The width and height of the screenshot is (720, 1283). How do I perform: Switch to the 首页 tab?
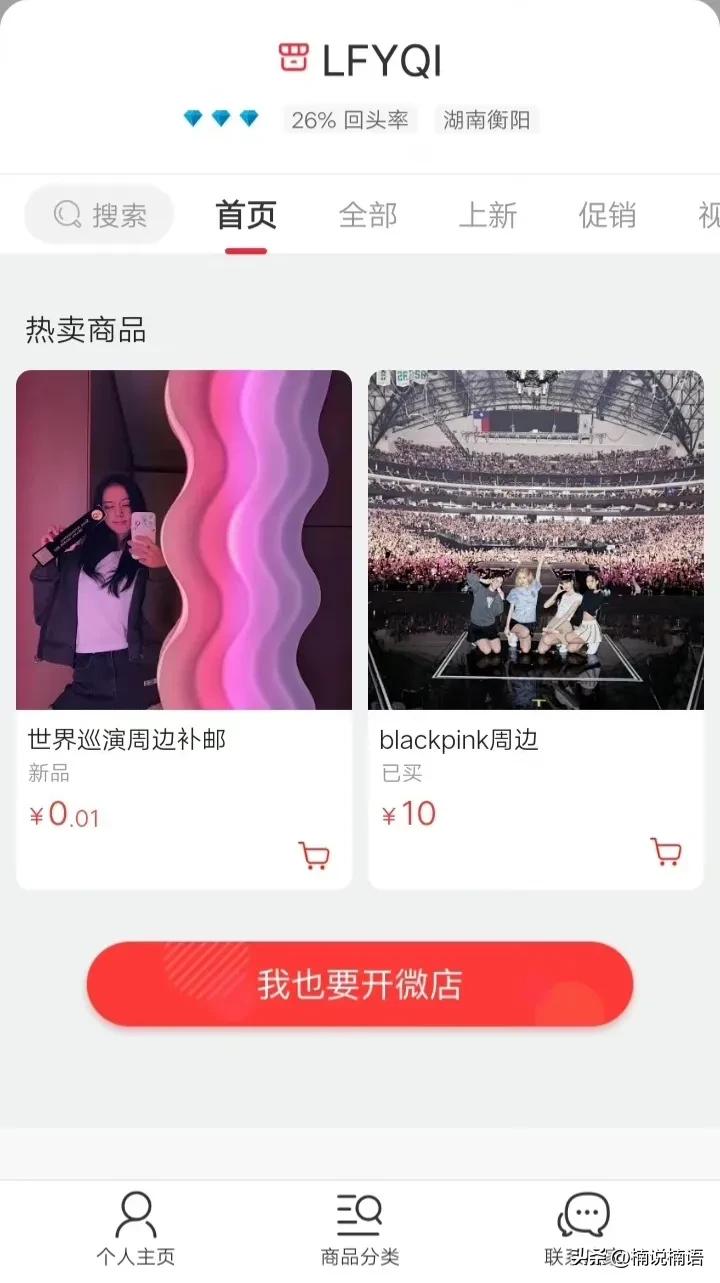pos(244,214)
